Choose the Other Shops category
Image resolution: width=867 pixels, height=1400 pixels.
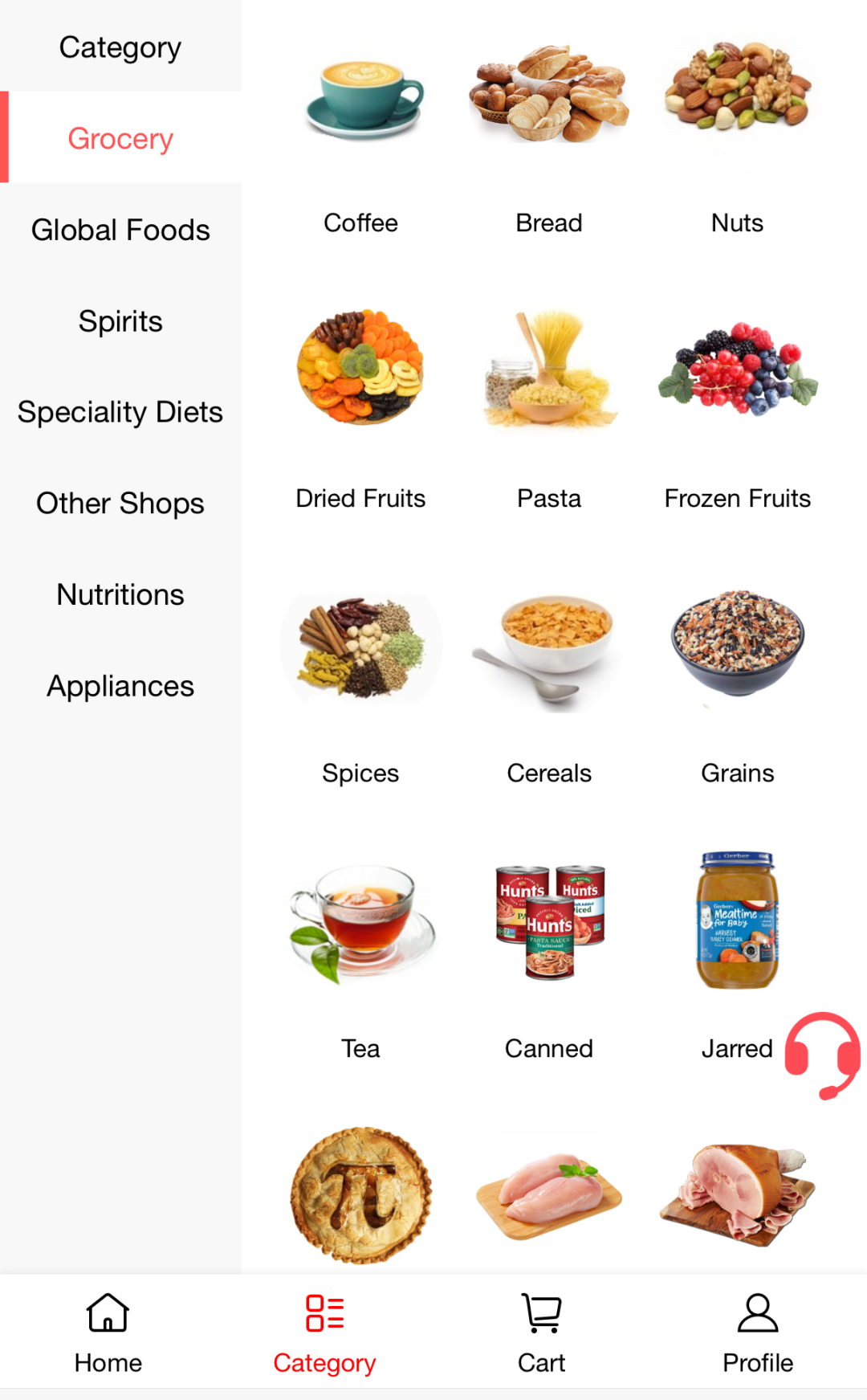click(120, 504)
